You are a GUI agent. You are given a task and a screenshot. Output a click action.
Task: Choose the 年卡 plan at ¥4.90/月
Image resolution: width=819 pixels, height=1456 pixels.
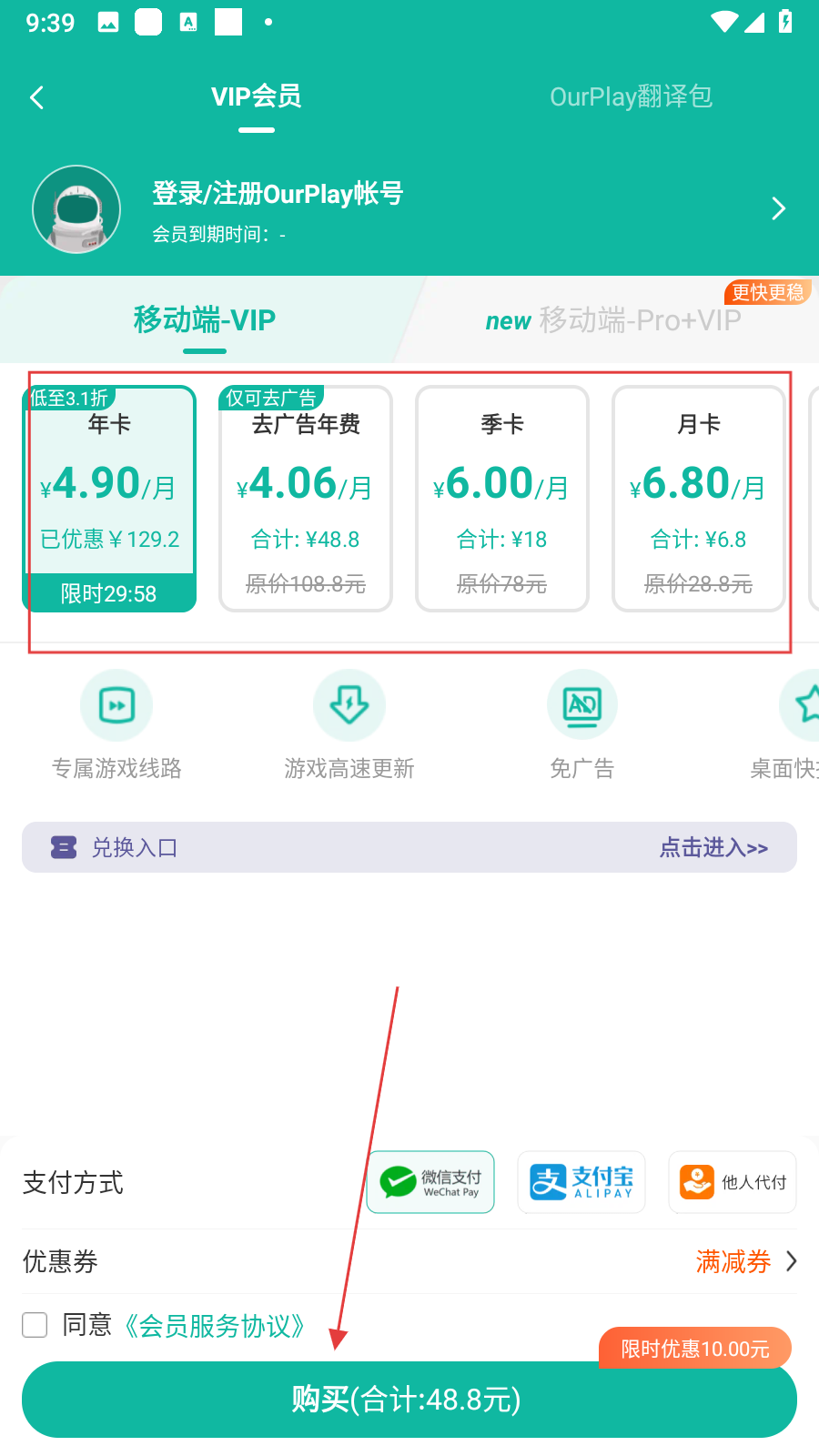(x=109, y=499)
